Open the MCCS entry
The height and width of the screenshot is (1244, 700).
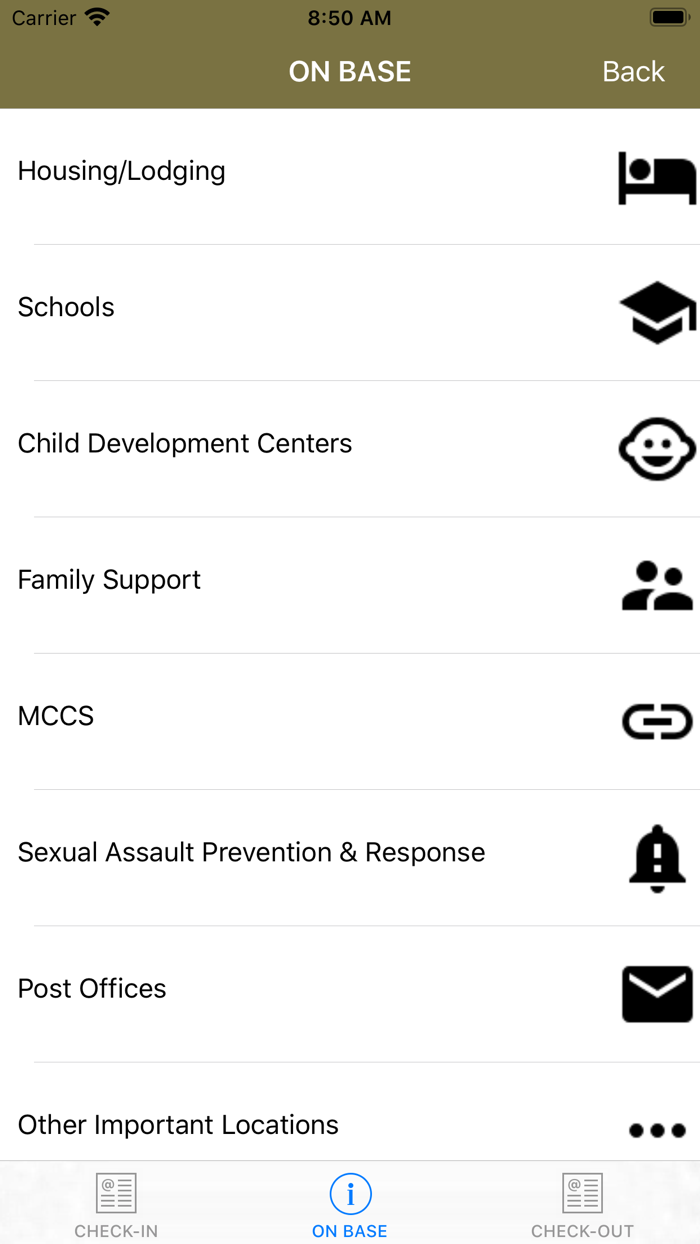(56, 716)
